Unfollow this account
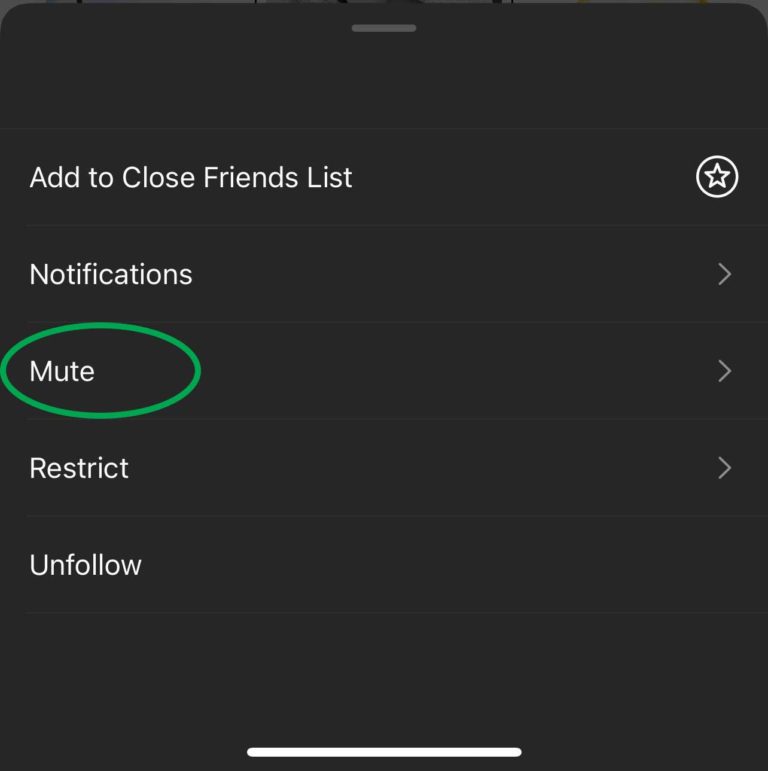The image size is (768, 771). 85,564
